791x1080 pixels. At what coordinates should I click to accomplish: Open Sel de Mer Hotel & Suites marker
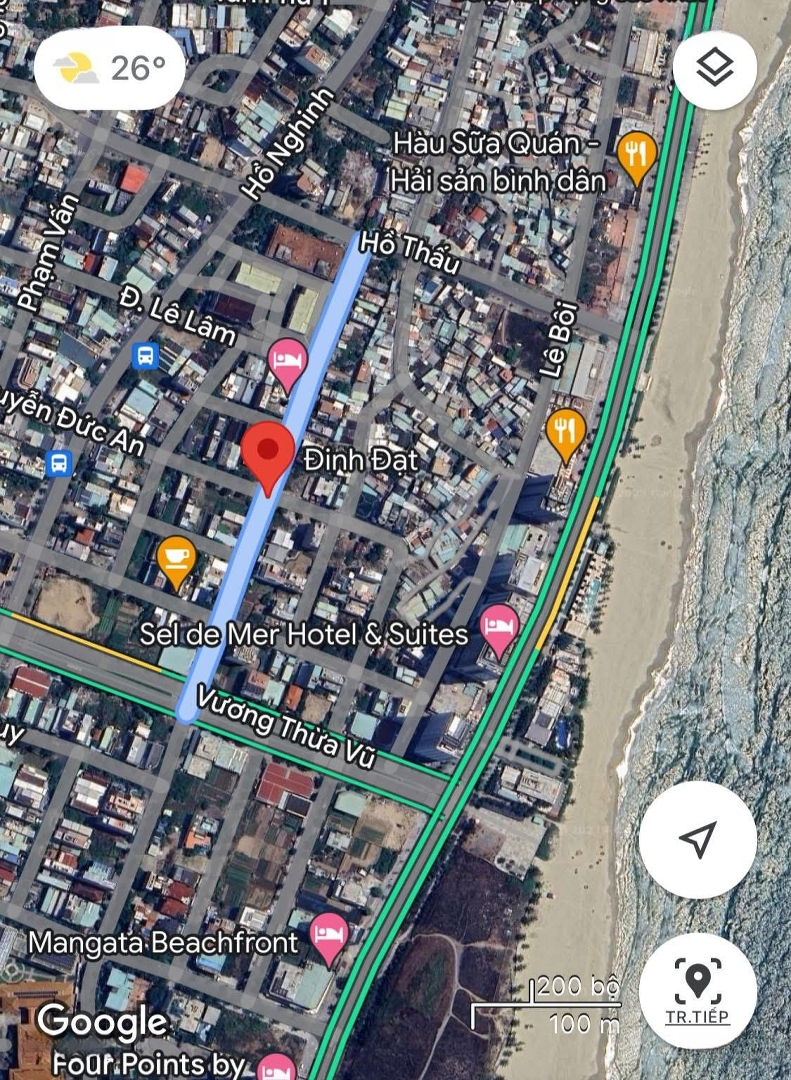point(499,628)
